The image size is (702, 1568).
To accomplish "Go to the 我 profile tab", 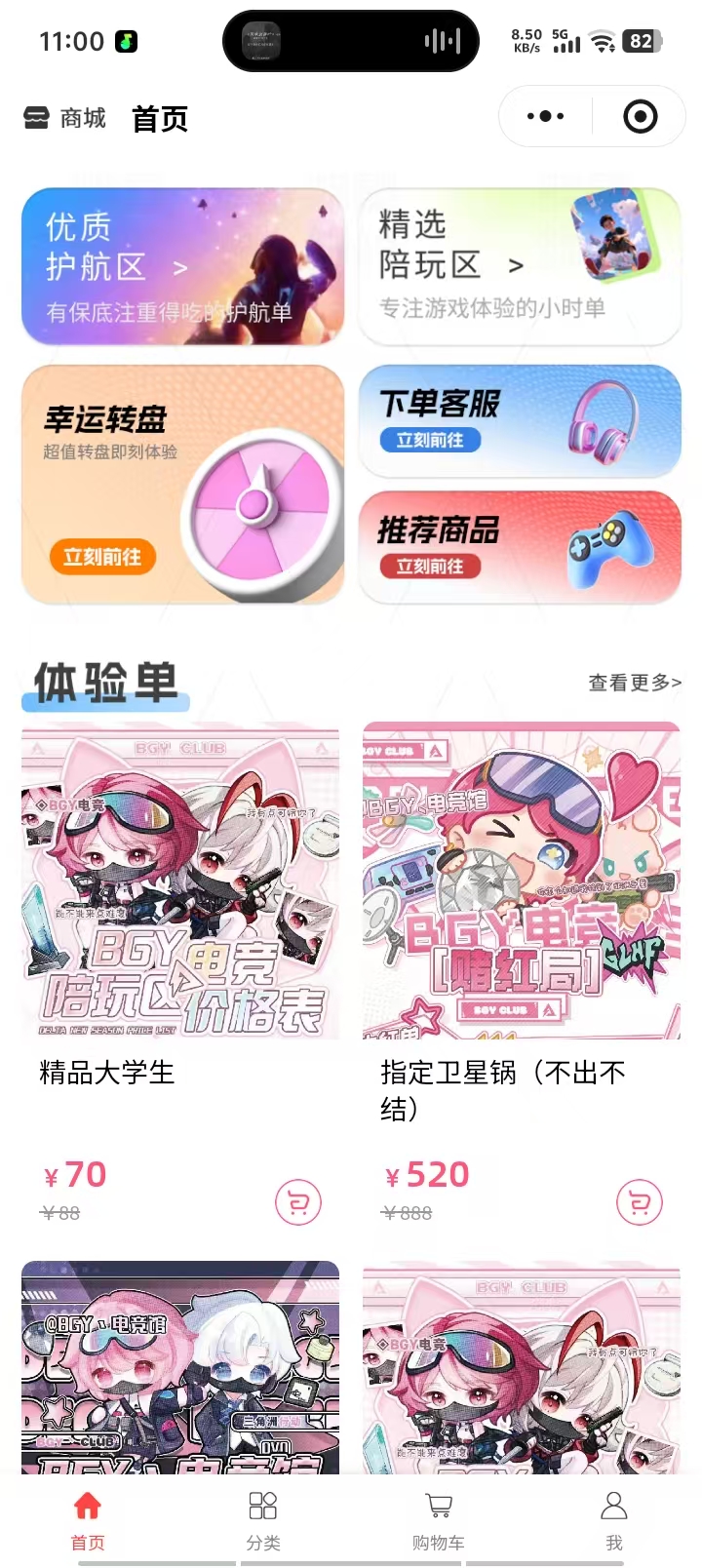I will (614, 1519).
